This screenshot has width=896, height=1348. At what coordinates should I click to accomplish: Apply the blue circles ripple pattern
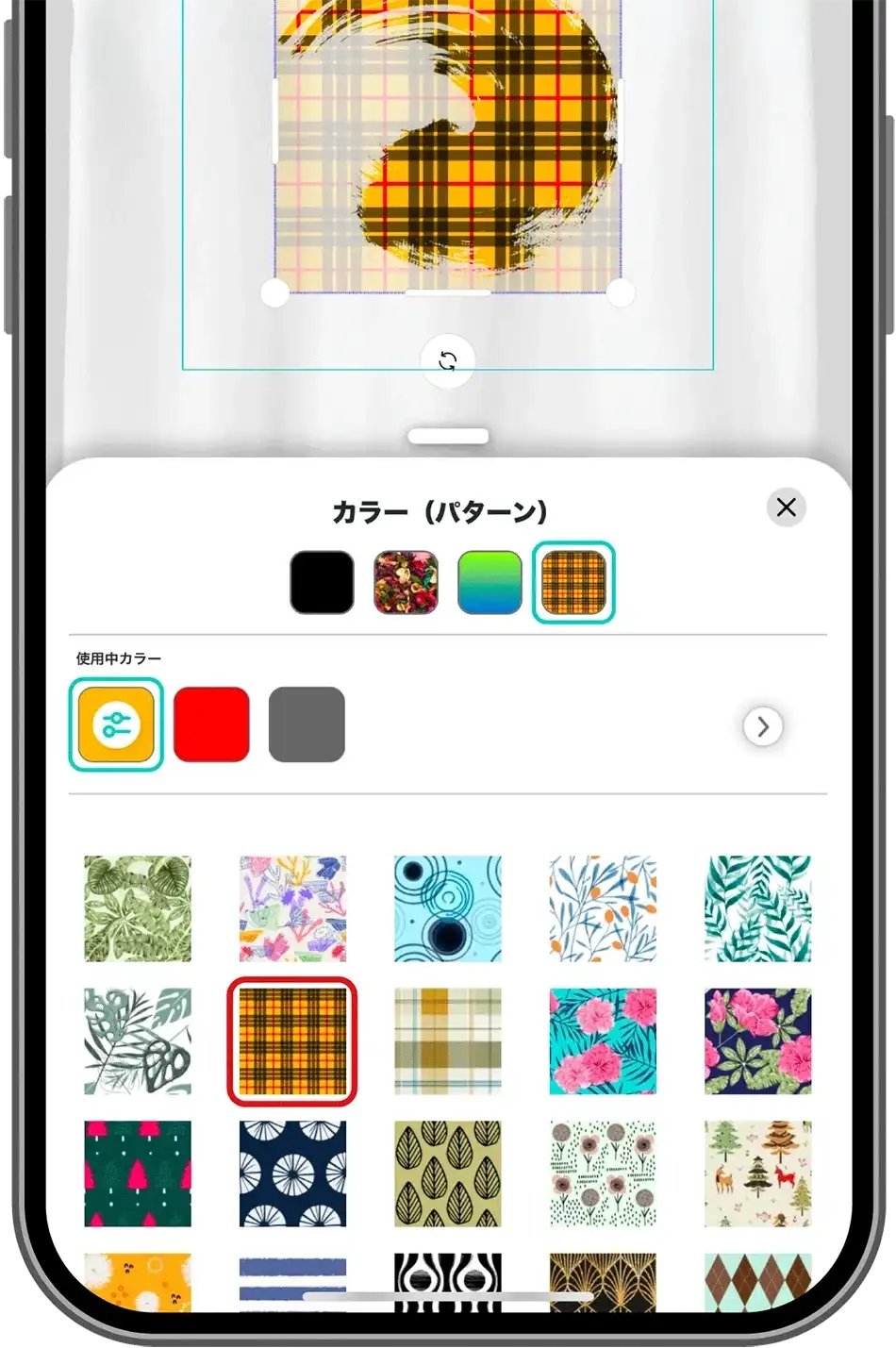(x=448, y=908)
